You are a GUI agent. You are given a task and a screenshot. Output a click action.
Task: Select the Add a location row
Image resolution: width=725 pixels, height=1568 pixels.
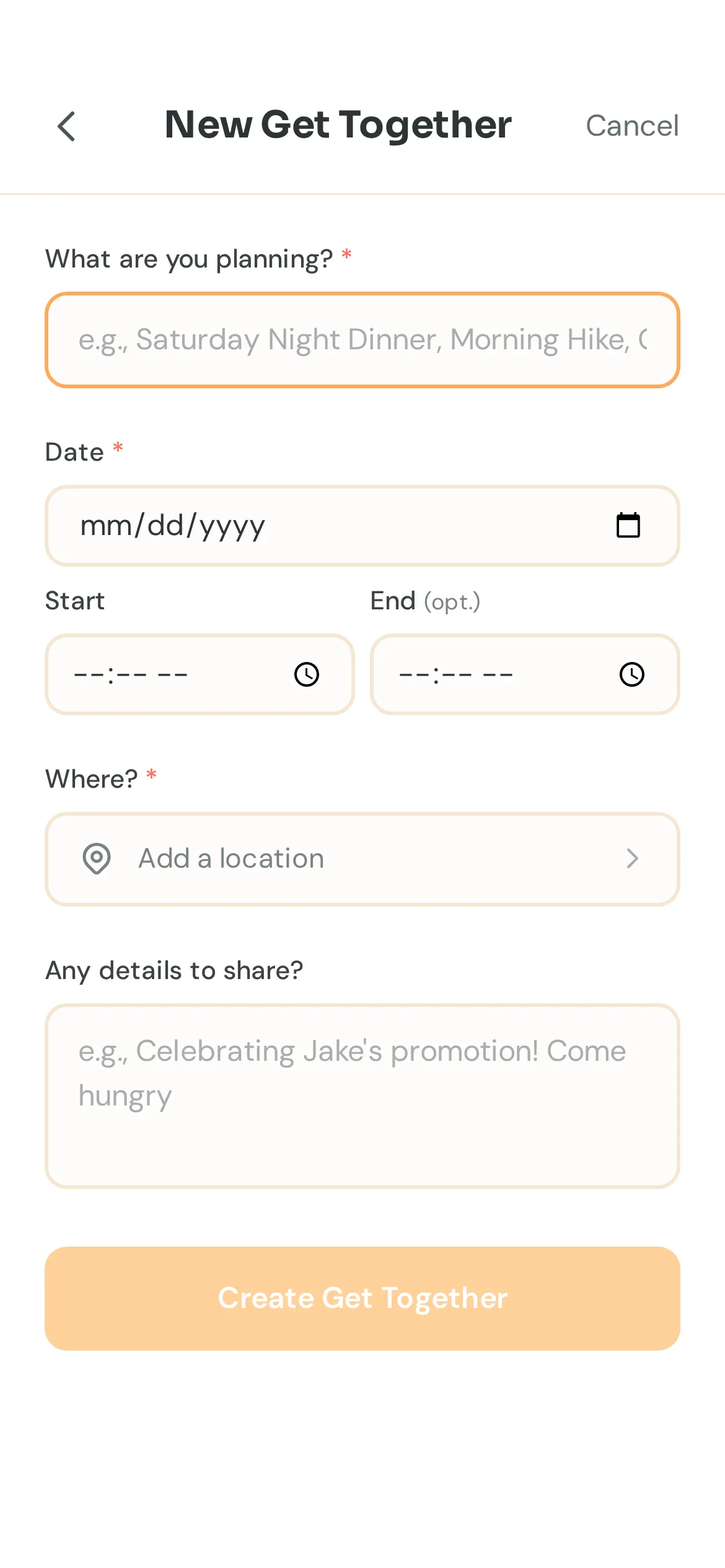(x=362, y=858)
